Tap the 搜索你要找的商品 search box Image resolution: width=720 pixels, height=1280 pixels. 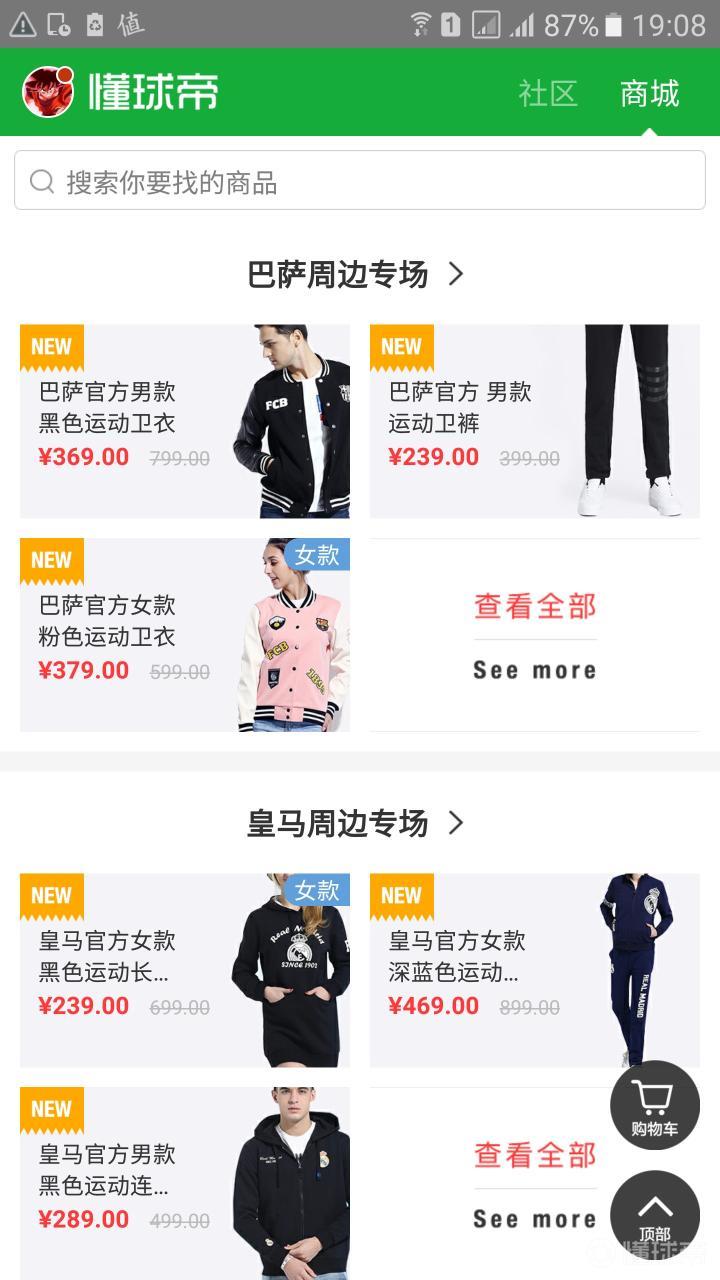(x=360, y=181)
